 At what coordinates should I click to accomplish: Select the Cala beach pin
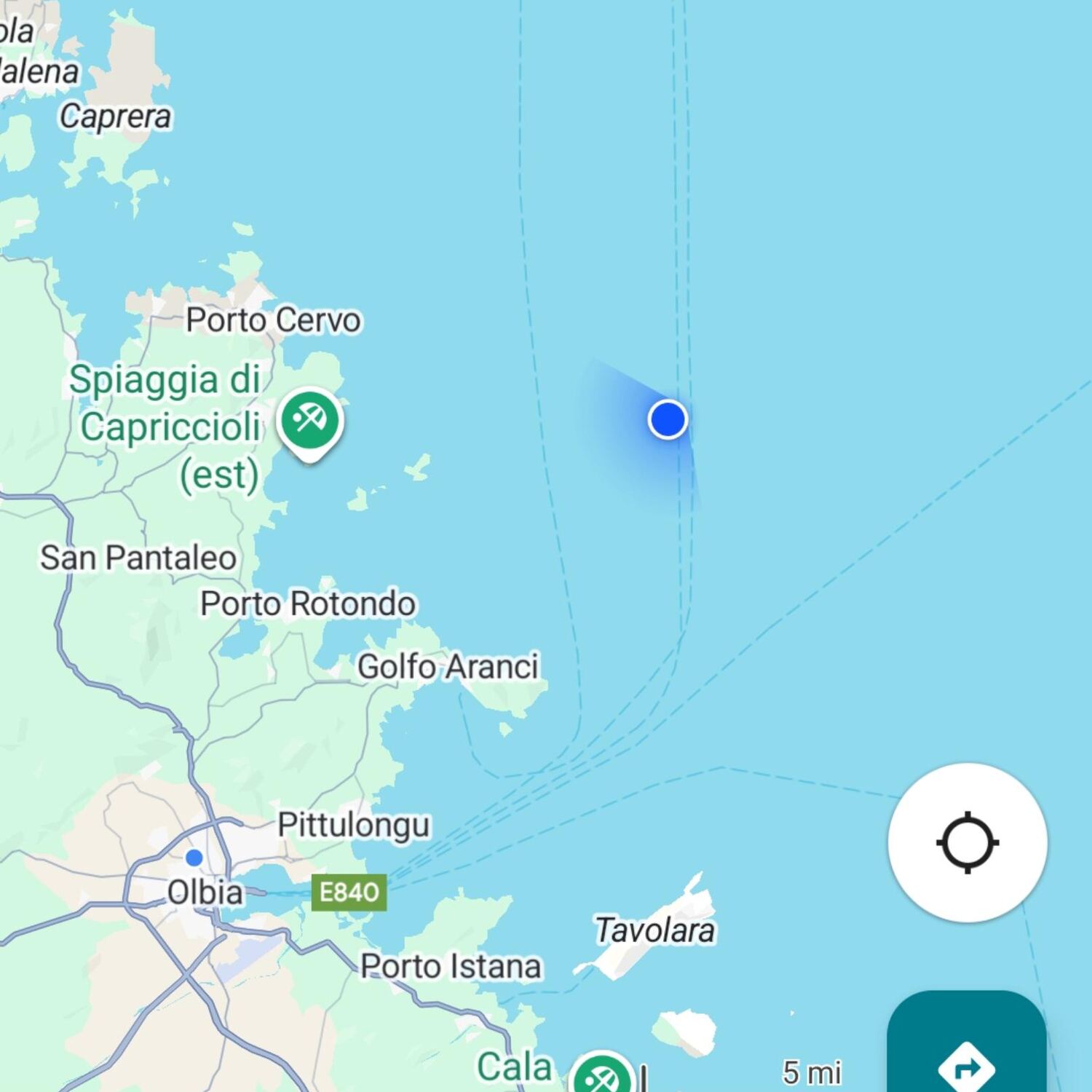click(x=601, y=1076)
